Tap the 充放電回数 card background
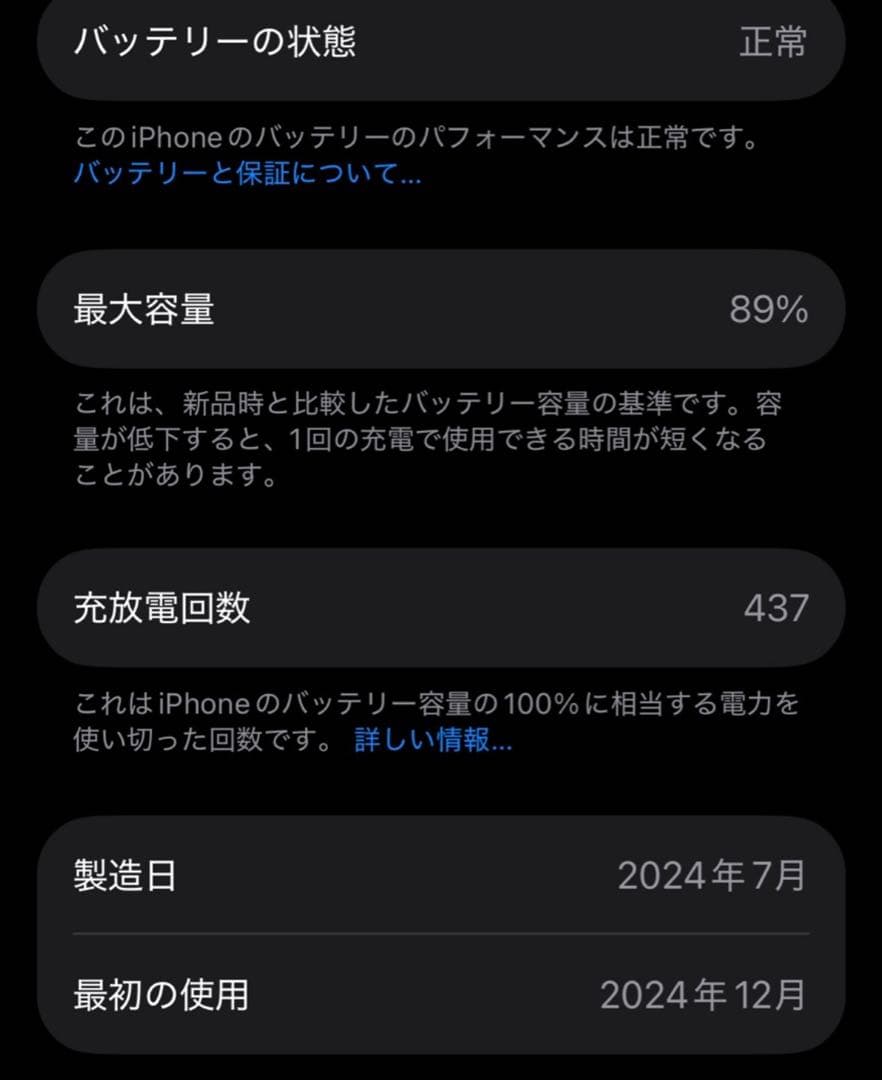 pyautogui.click(x=440, y=607)
